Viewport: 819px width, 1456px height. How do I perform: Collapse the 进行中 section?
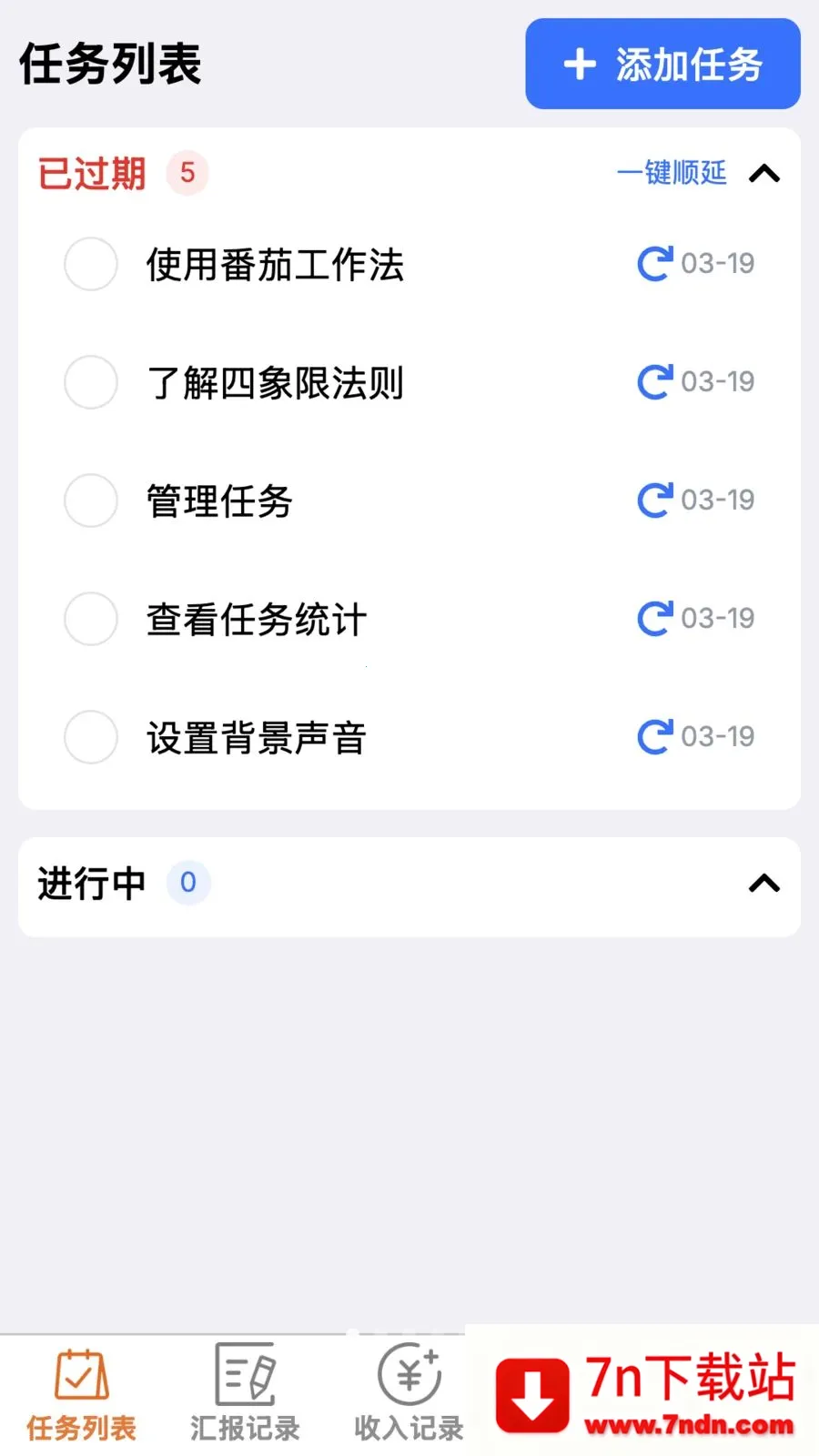coord(762,884)
